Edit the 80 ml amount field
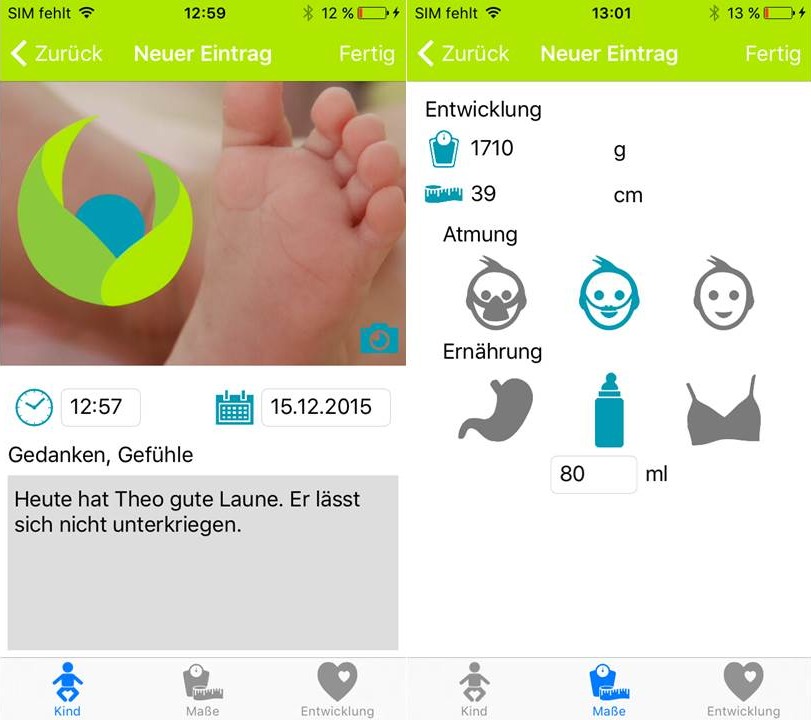811x720 pixels. (593, 474)
